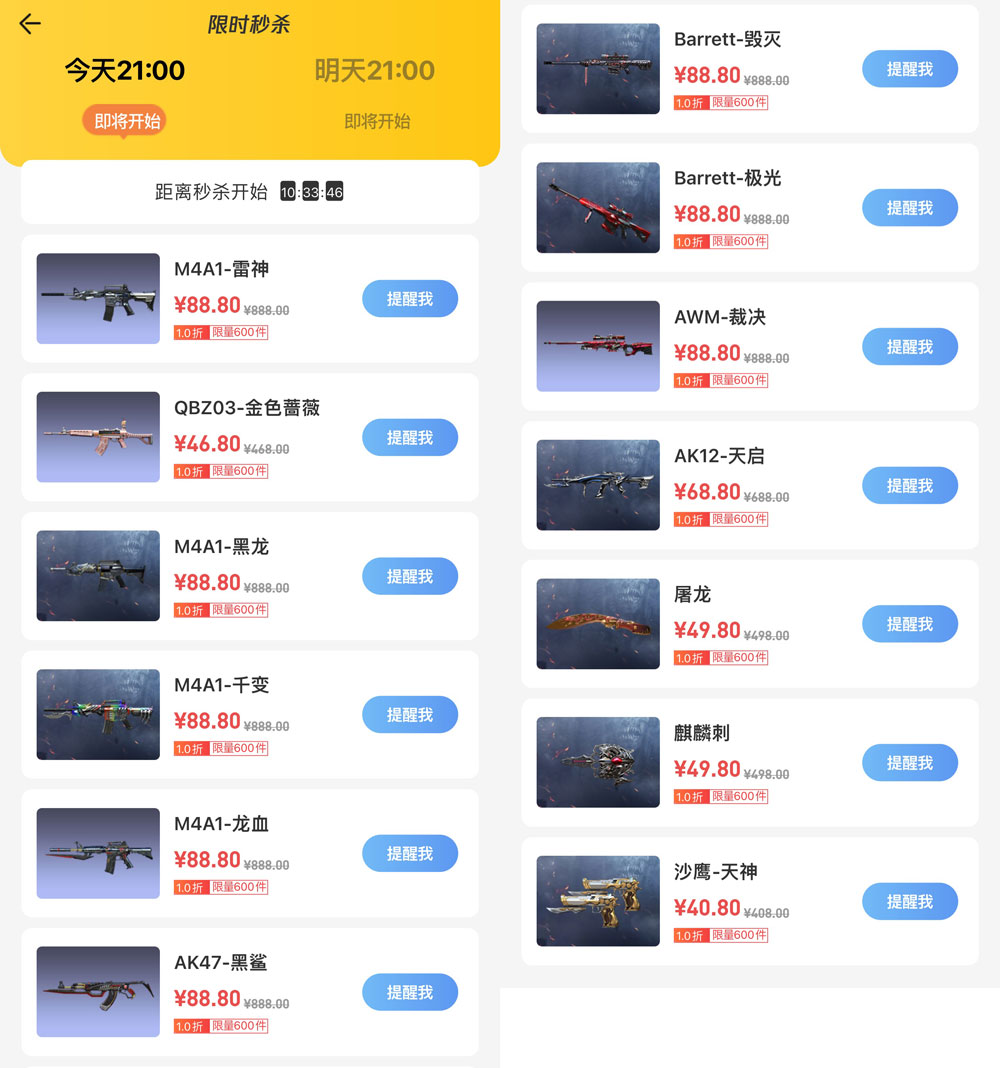Image resolution: width=1000 pixels, height=1068 pixels.
Task: Go back using the top arrow
Action: point(30,24)
